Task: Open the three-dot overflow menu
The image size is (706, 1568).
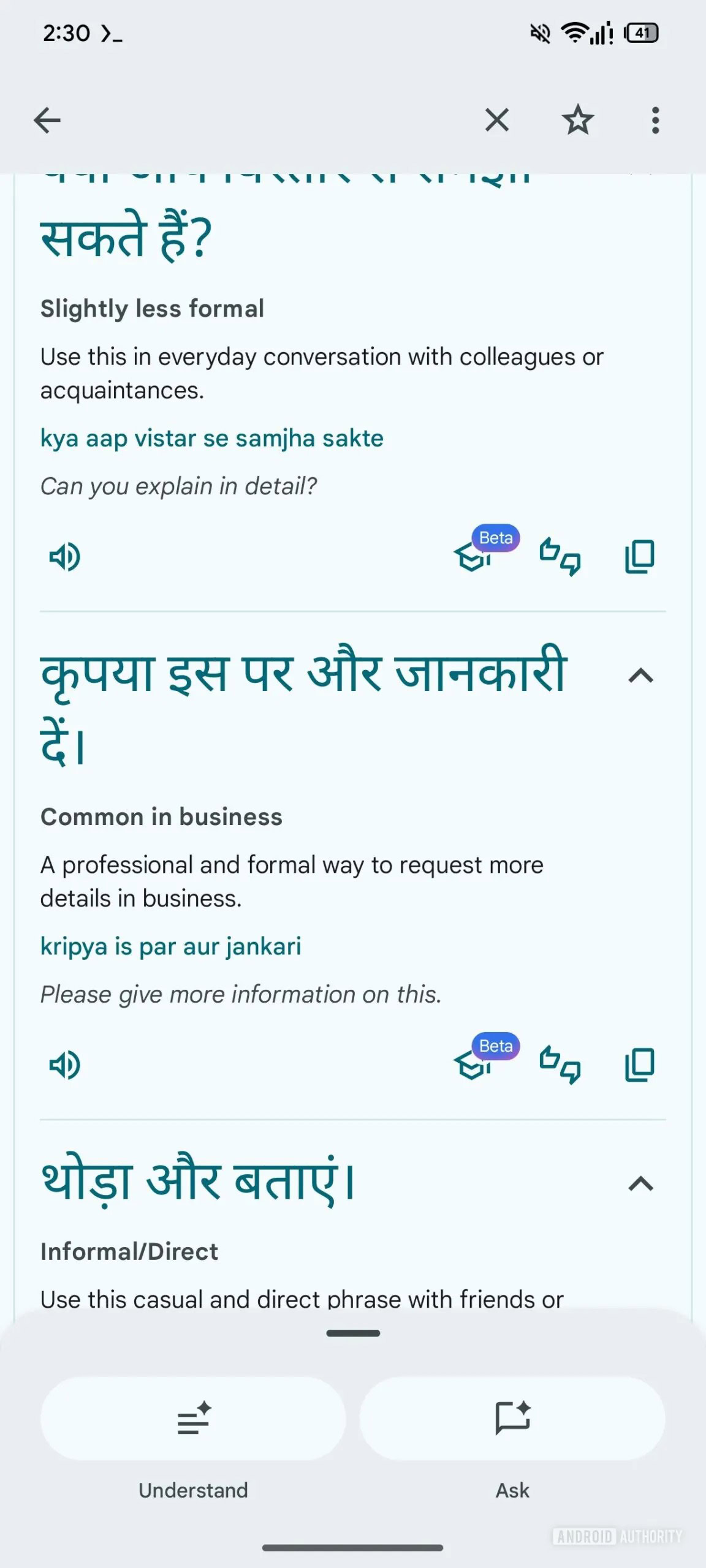Action: click(655, 120)
